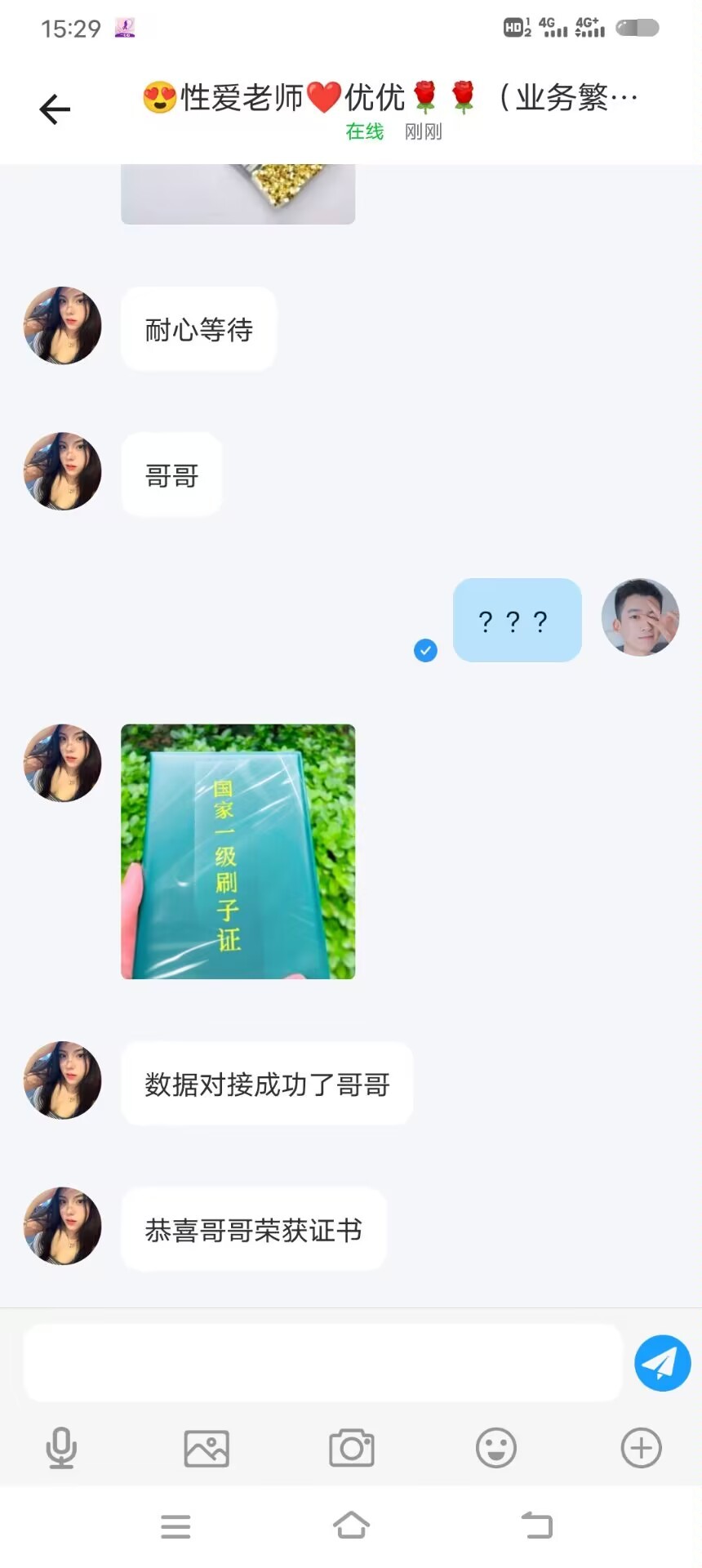The width and height of the screenshot is (702, 1568).
Task: Open the photo gallery picker
Action: point(207,1448)
